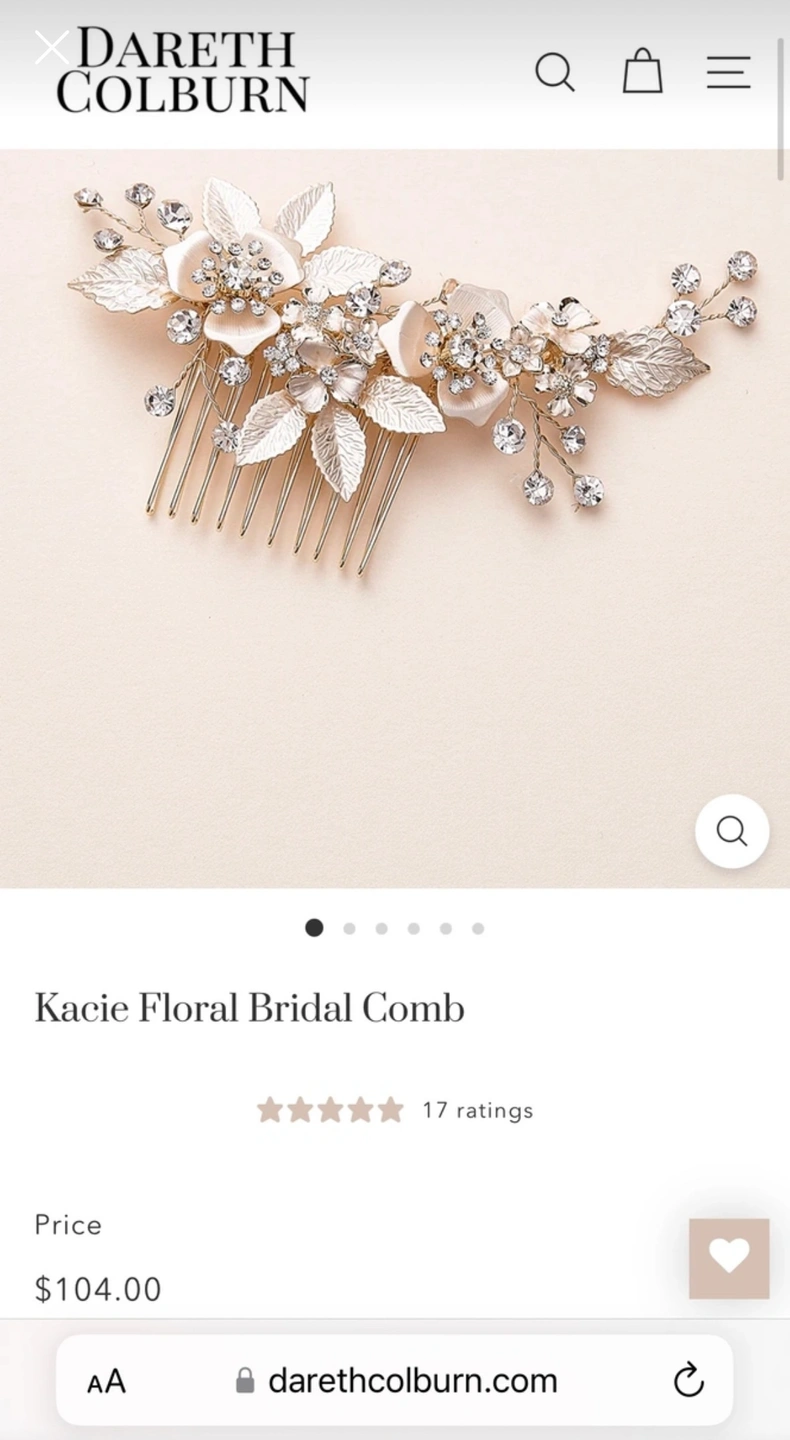Open the 17 ratings reviews
Screen dimensions: 790x1440
(x=477, y=1110)
